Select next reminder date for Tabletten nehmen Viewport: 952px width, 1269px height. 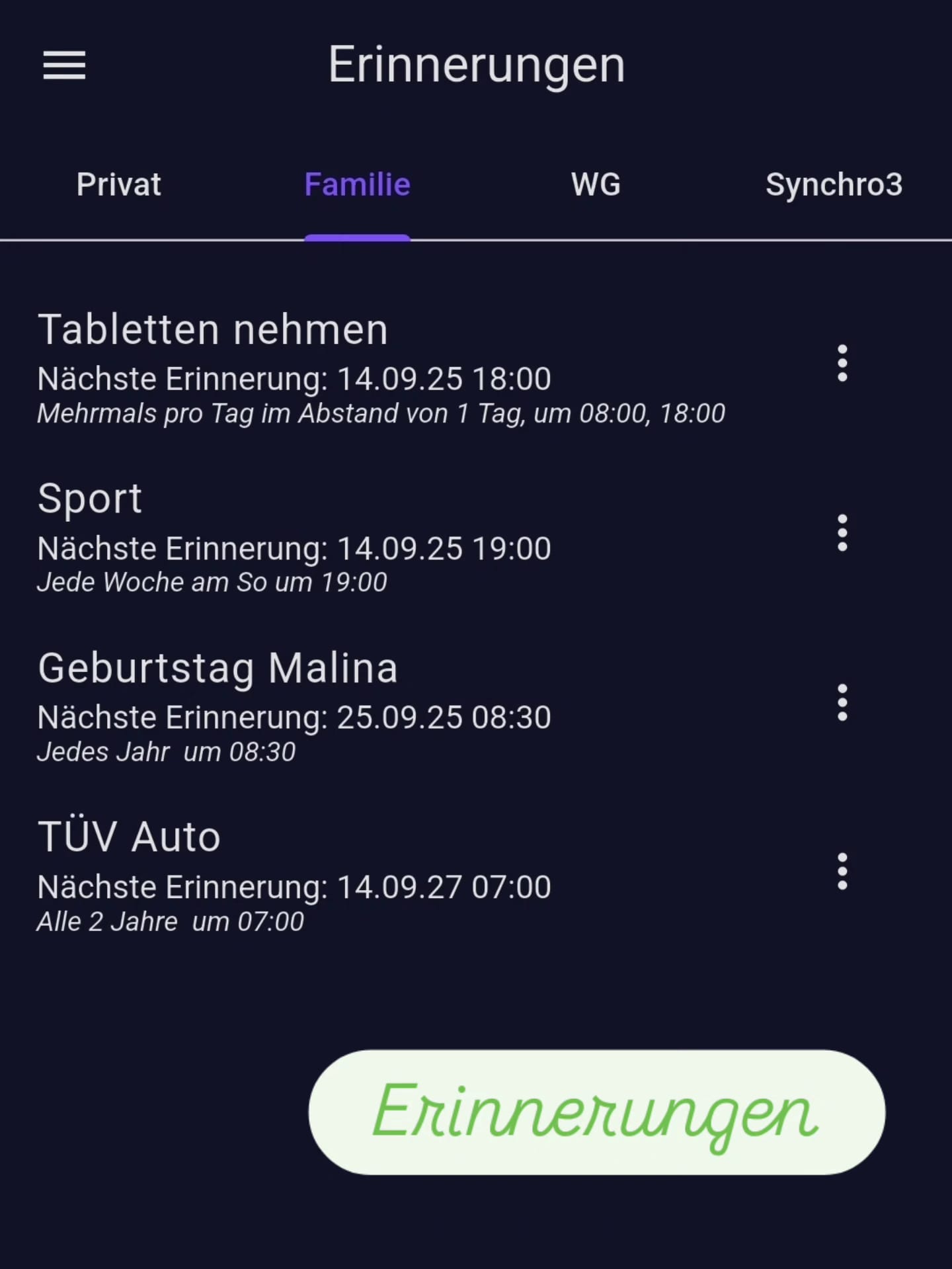[294, 378]
